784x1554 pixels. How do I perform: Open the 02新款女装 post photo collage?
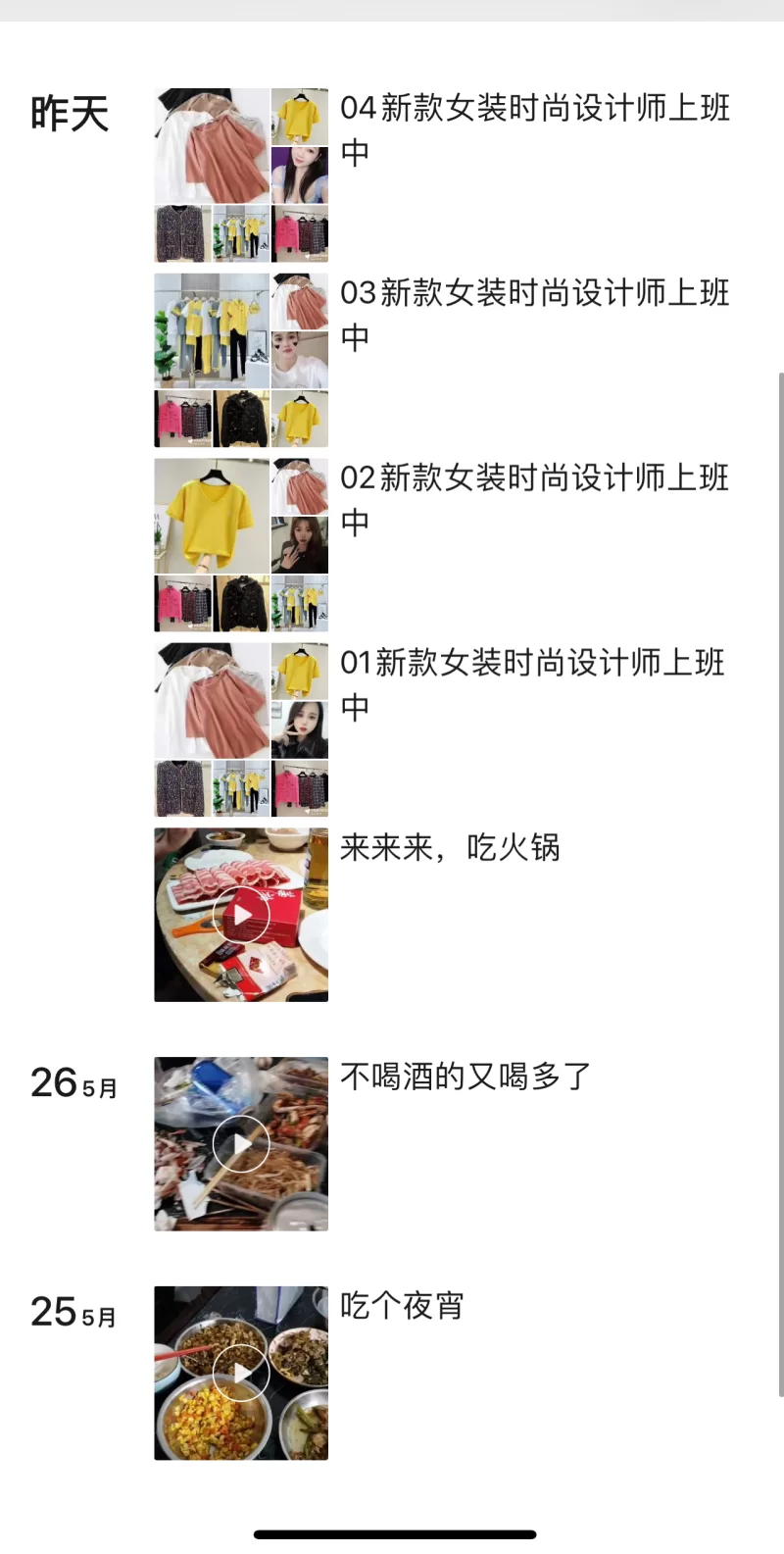click(241, 545)
